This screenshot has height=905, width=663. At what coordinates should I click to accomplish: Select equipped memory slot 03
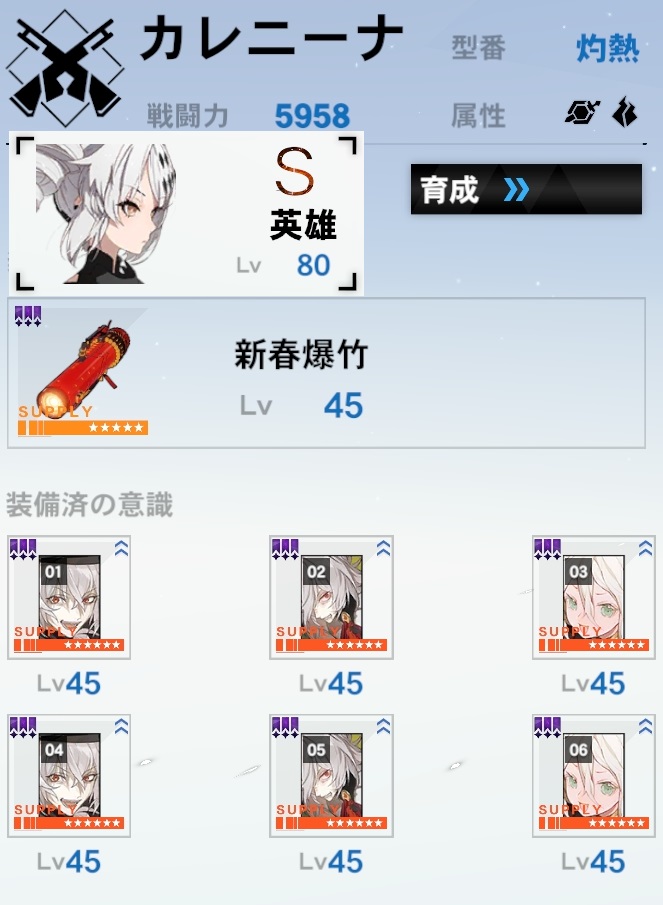[593, 597]
